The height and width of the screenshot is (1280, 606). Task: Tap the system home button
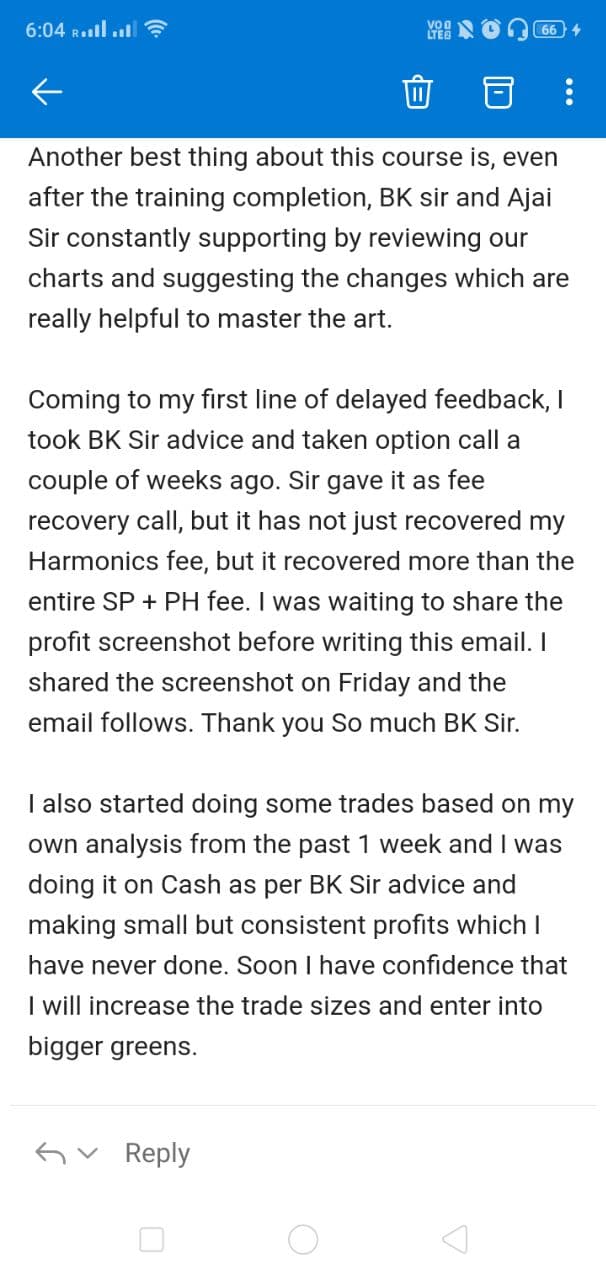click(303, 1240)
